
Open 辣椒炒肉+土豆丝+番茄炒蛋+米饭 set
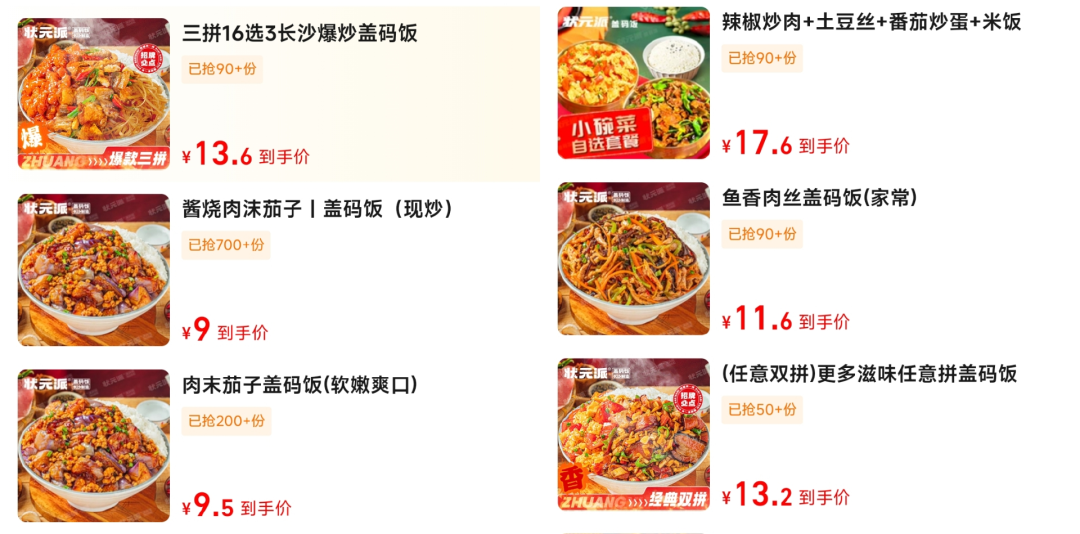[x=871, y=22]
